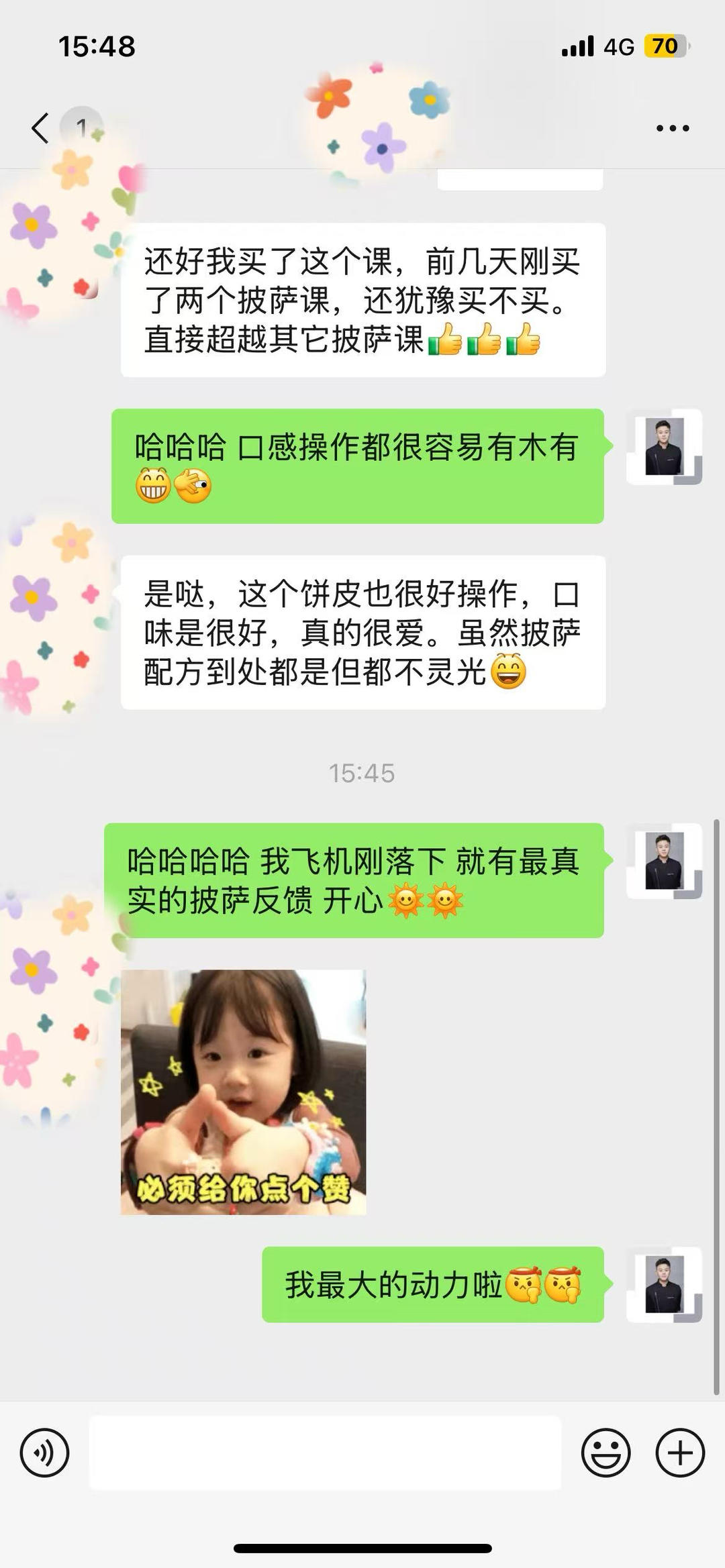Switch to voice message input
The width and height of the screenshot is (725, 1568).
(44, 1453)
